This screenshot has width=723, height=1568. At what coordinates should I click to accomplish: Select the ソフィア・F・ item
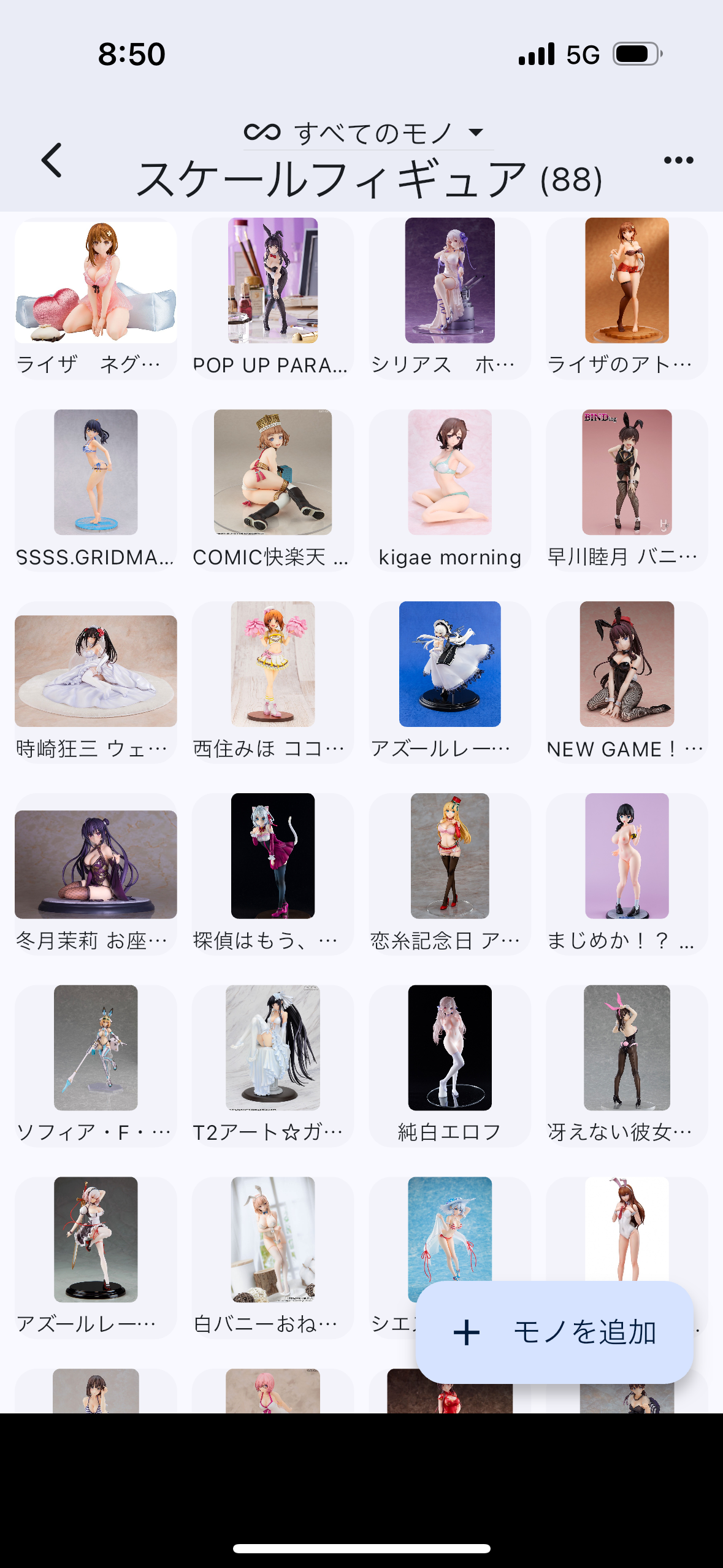(96, 1066)
